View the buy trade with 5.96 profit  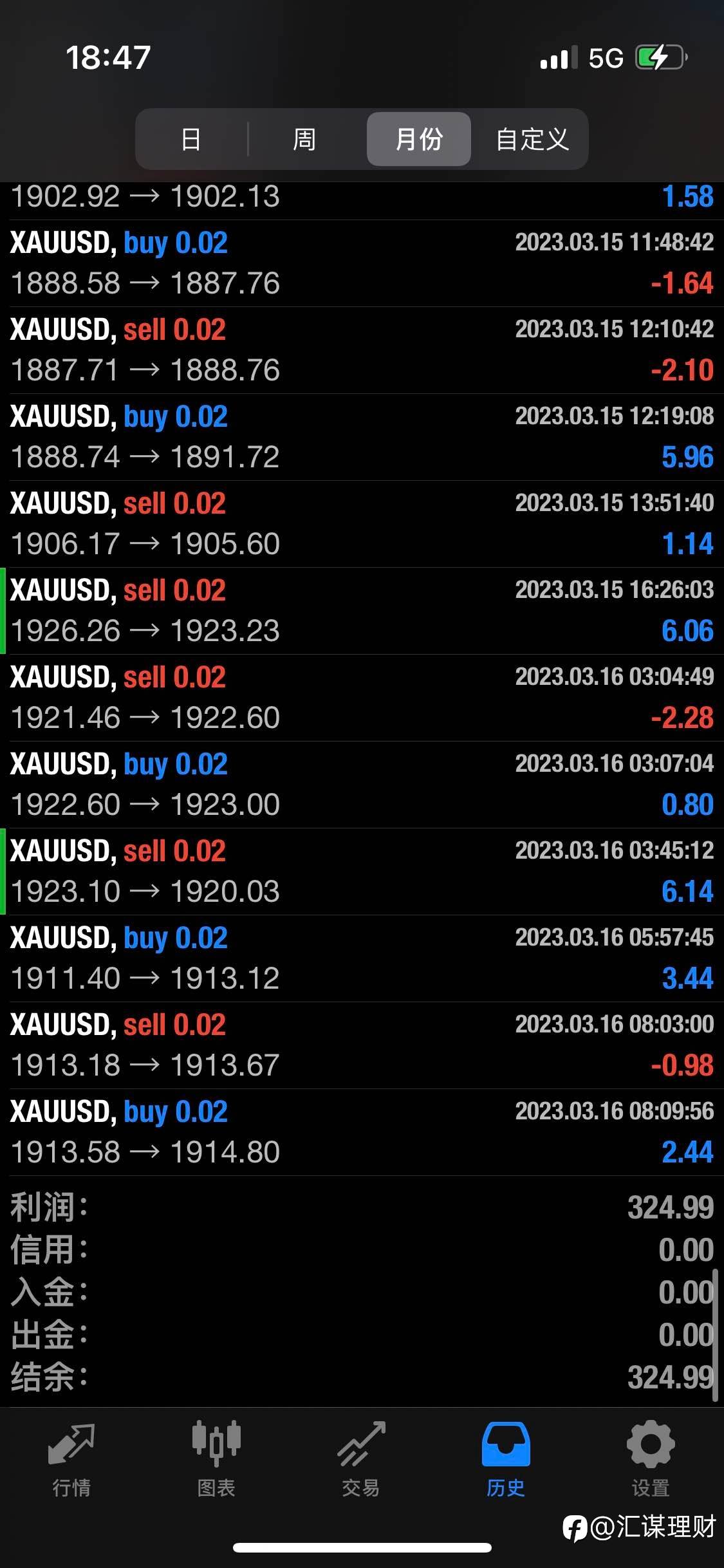click(x=362, y=437)
